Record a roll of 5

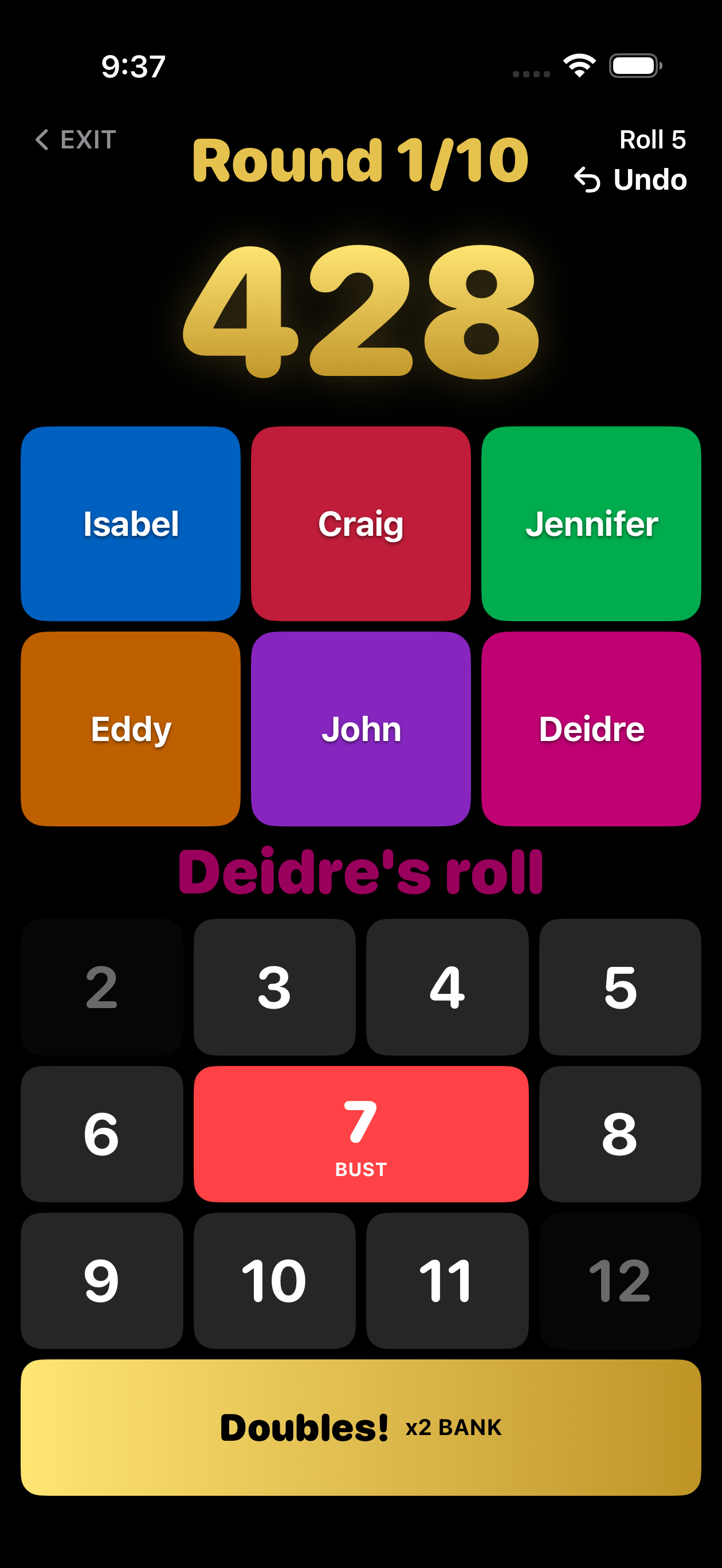pyautogui.click(x=621, y=988)
